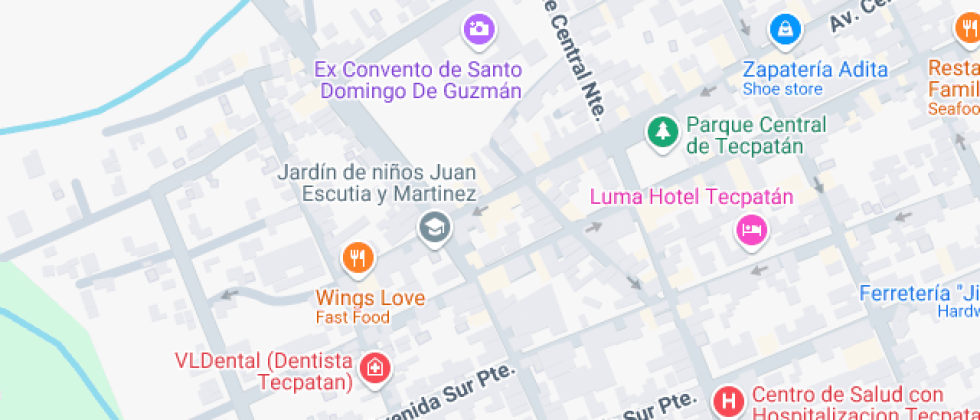Open Ex Convento de Santo Domingo map pin

(x=479, y=29)
